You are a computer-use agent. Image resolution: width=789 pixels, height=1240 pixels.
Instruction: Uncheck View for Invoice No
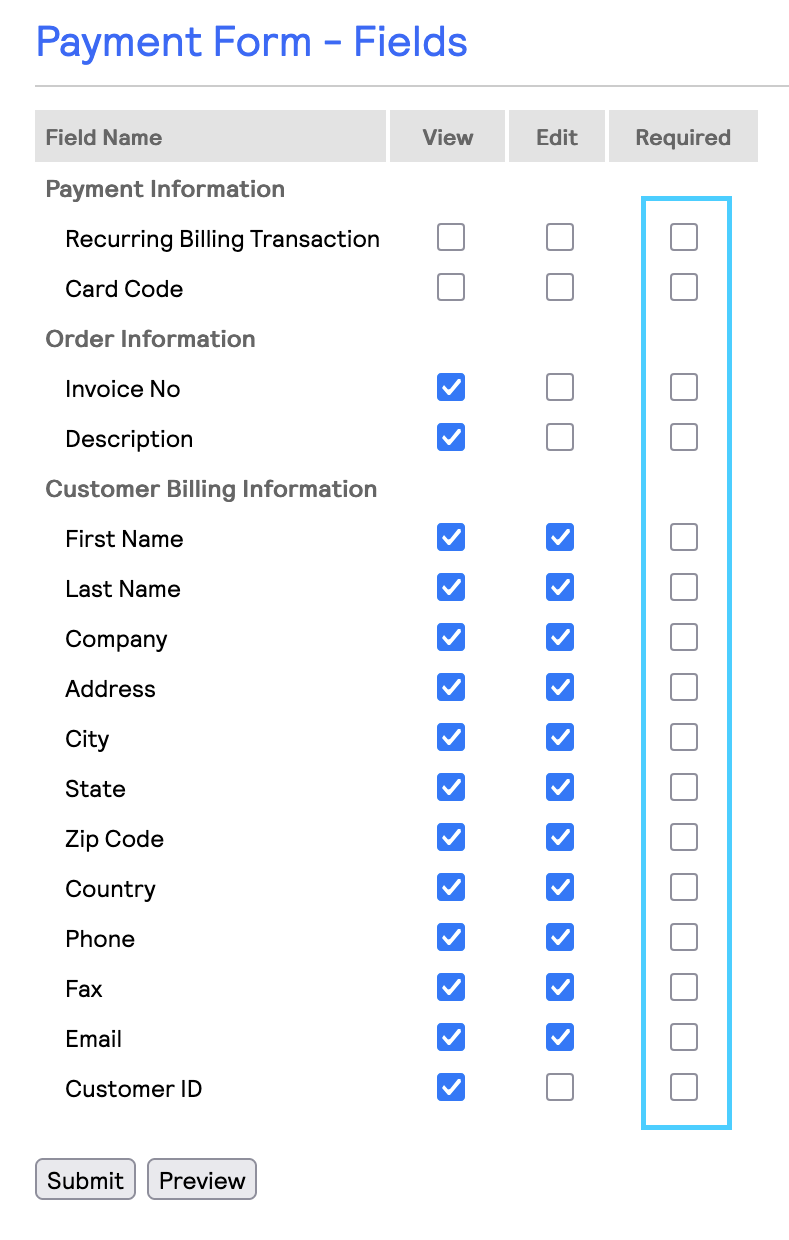tap(451, 388)
